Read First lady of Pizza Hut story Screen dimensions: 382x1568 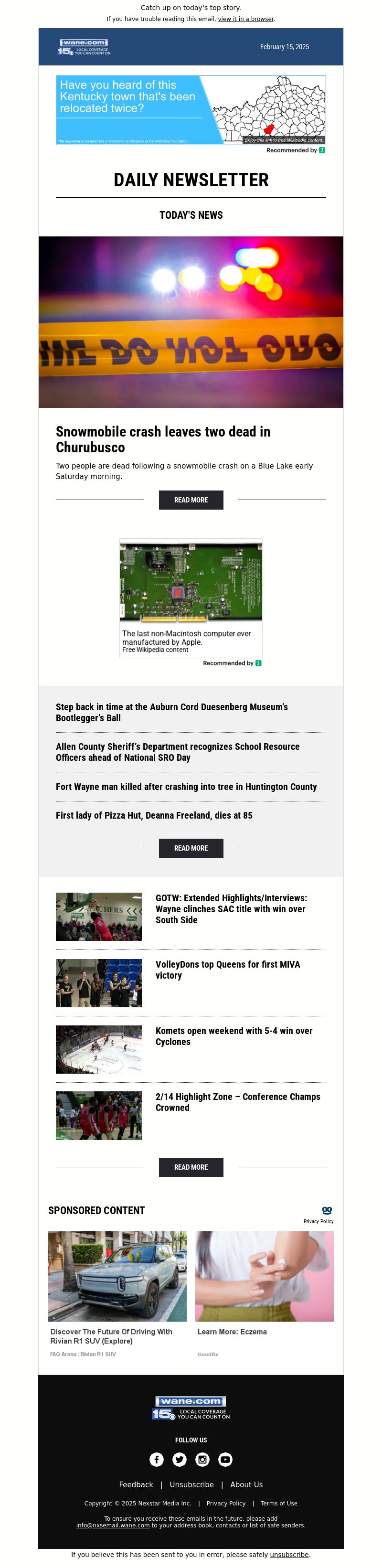click(154, 815)
